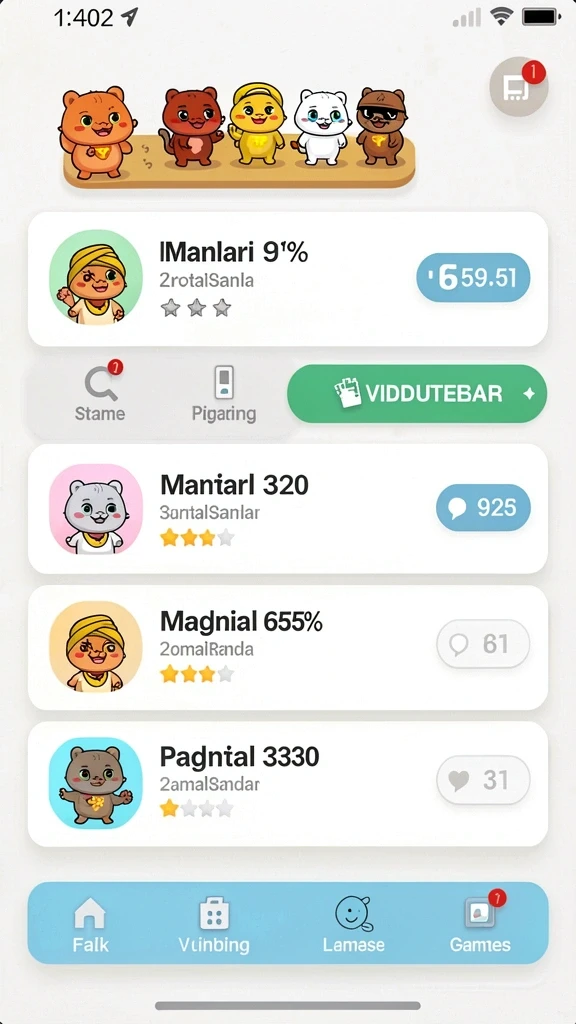576x1024 pixels.
Task: Tap the blue 925 comment button
Action: pos(483,507)
